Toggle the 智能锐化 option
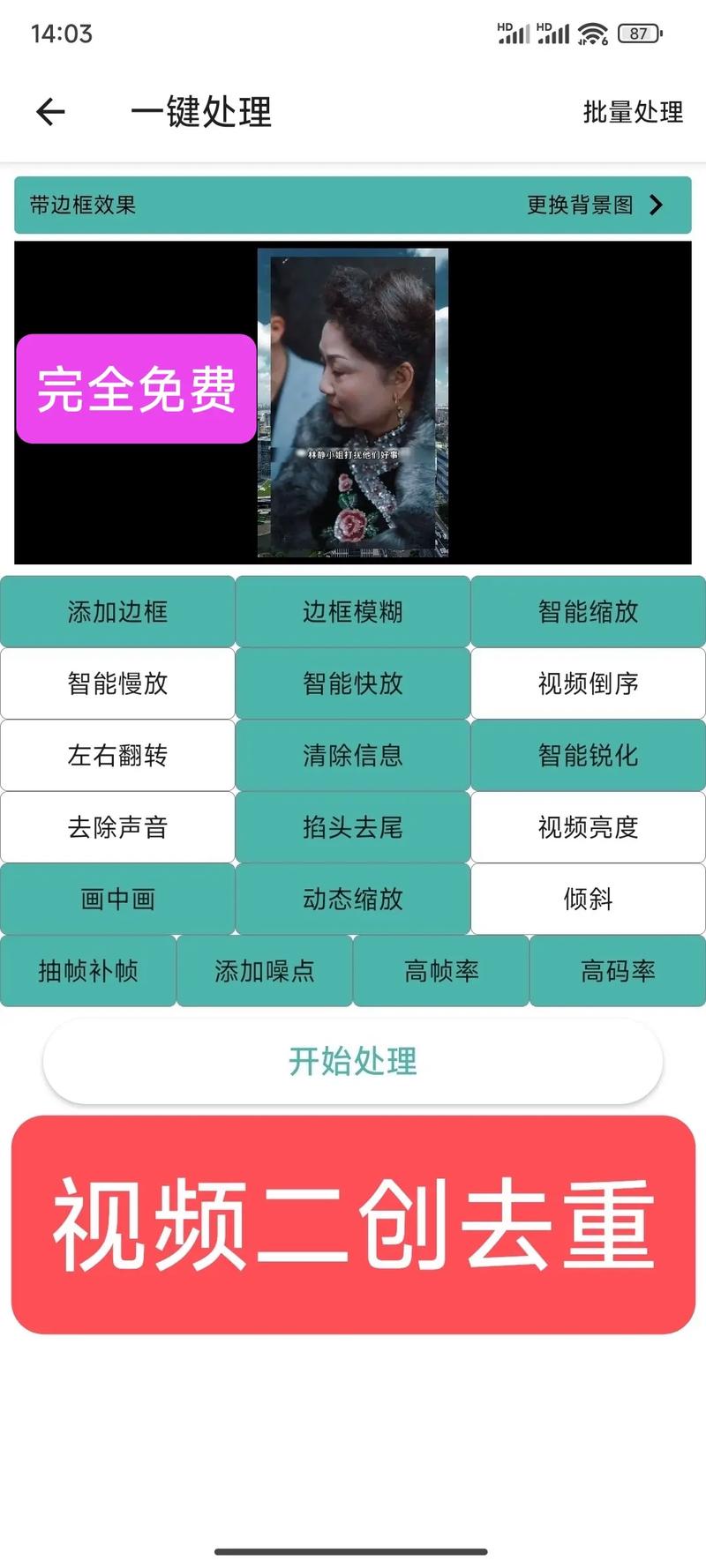 (588, 756)
